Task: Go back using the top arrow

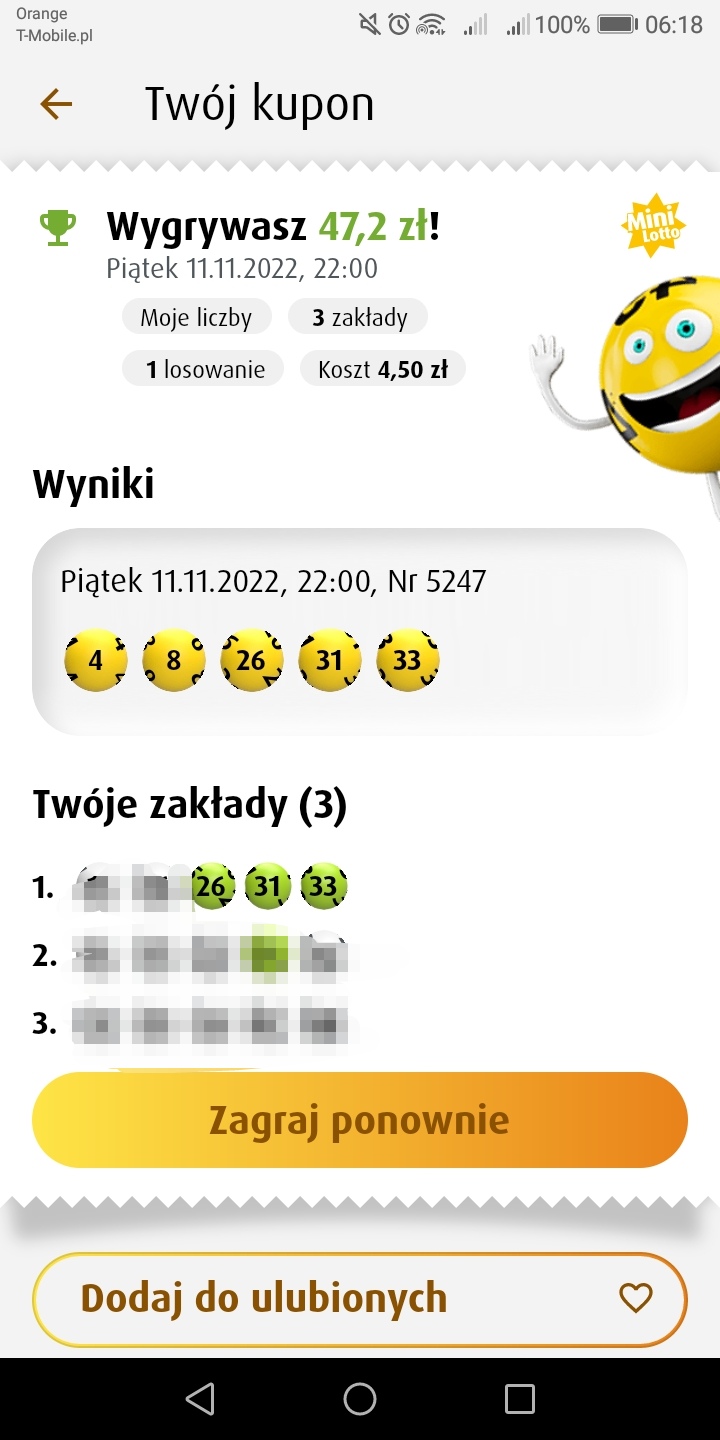Action: point(56,104)
